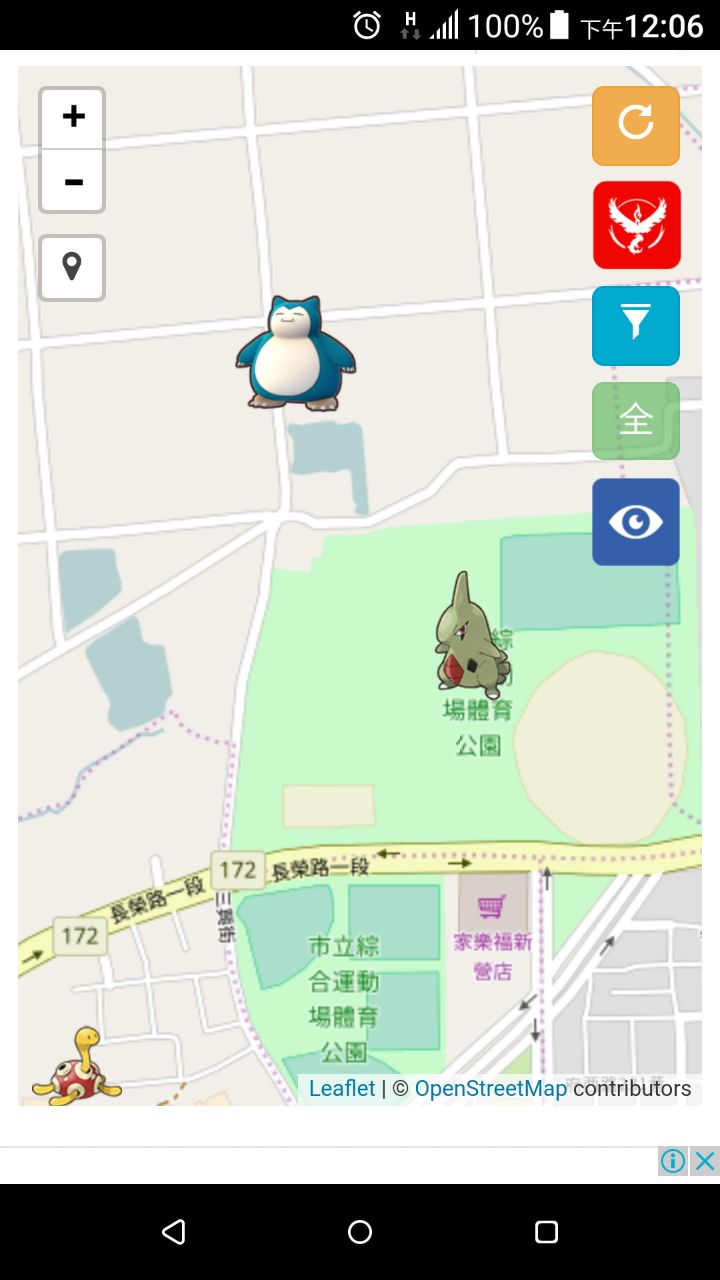Go back using the navigation bar
The width and height of the screenshot is (720, 1280).
point(174,1232)
